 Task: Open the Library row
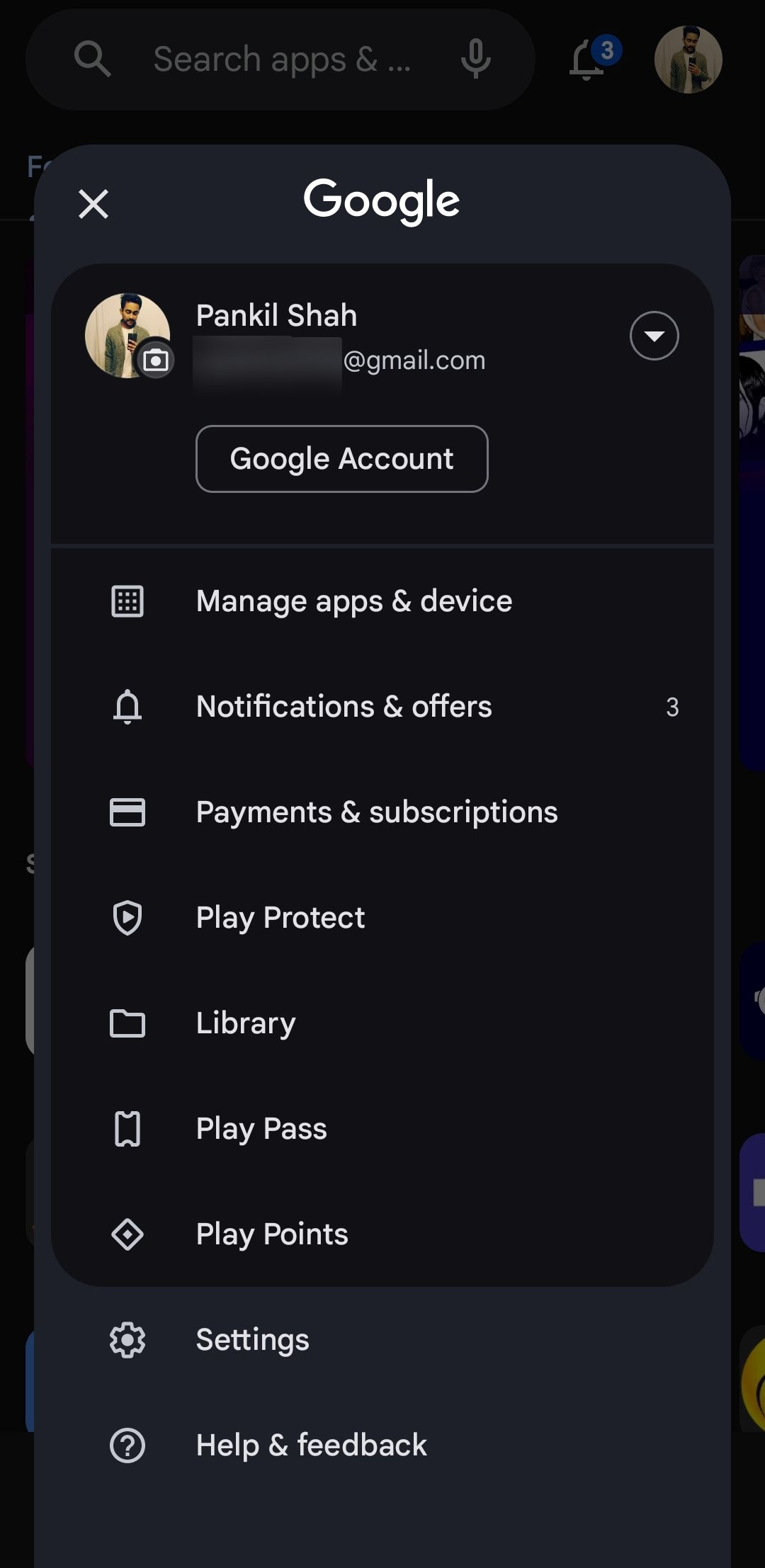click(246, 1023)
